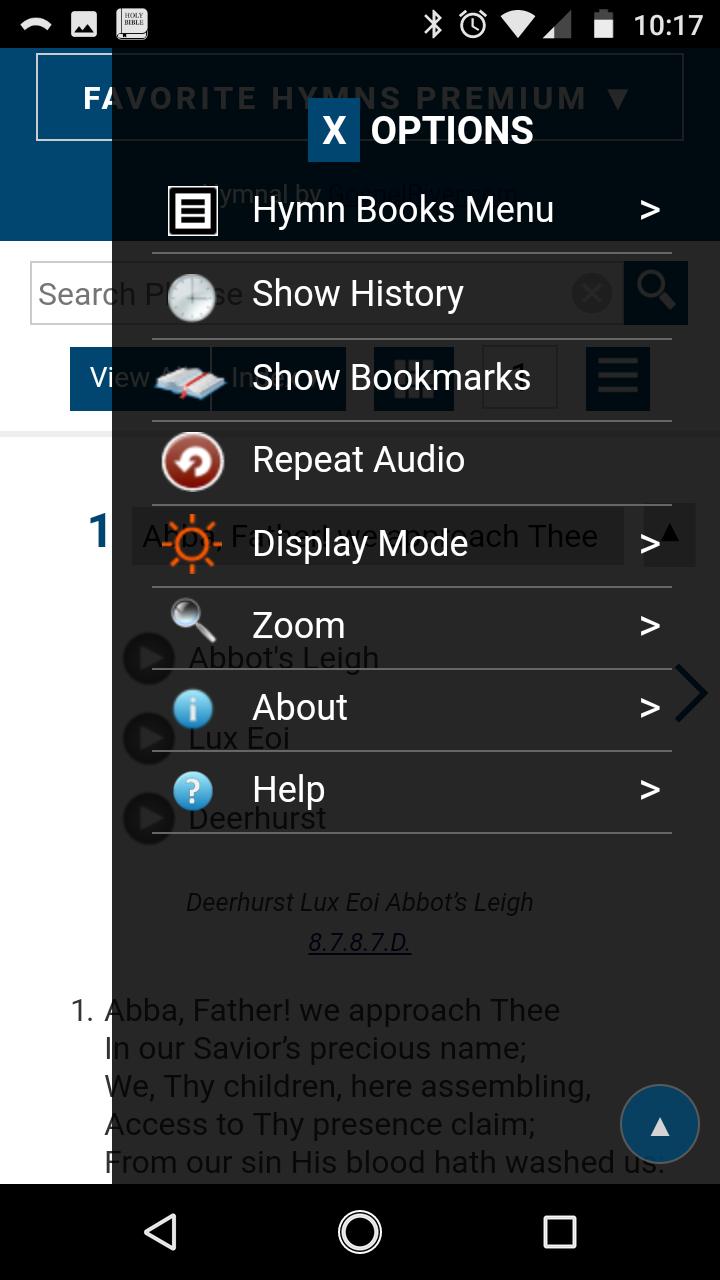Go back with system back button
Screen dimensions: 720x1280
coord(161,1232)
